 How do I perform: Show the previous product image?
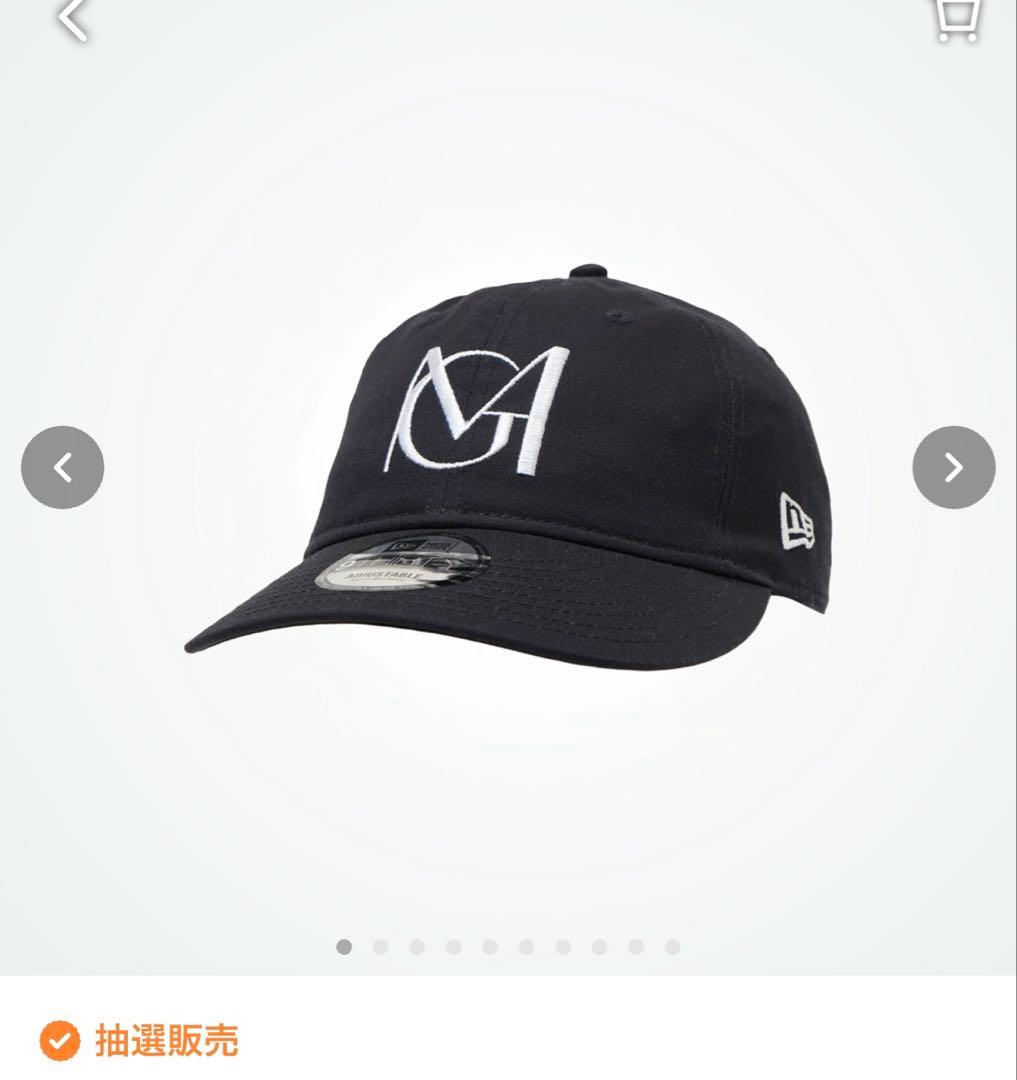pos(62,467)
